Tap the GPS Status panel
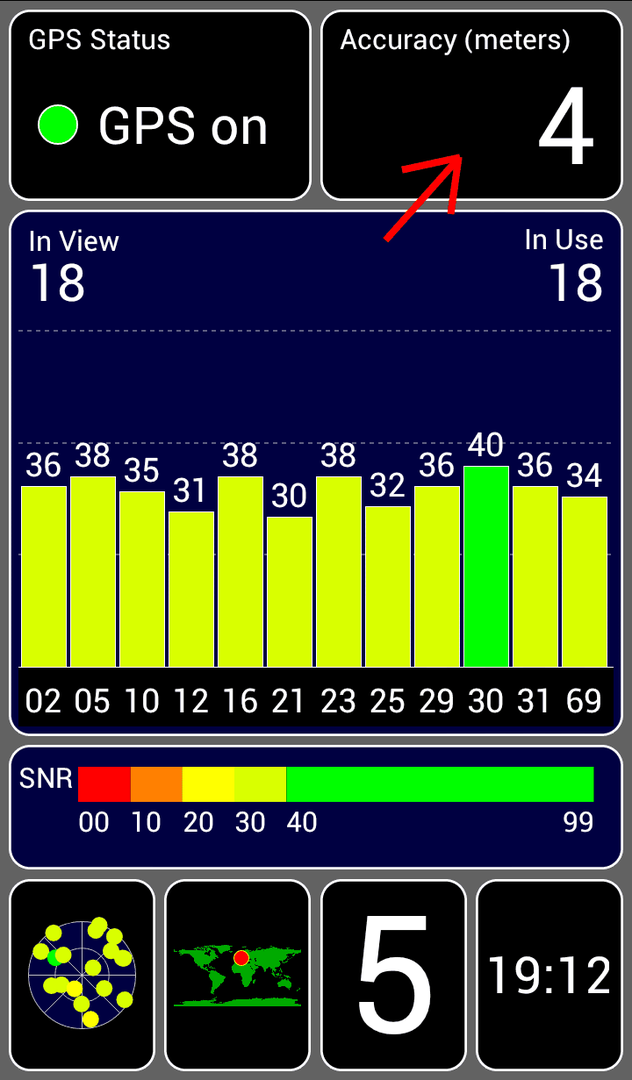632x1080 pixels. pyautogui.click(x=160, y=105)
